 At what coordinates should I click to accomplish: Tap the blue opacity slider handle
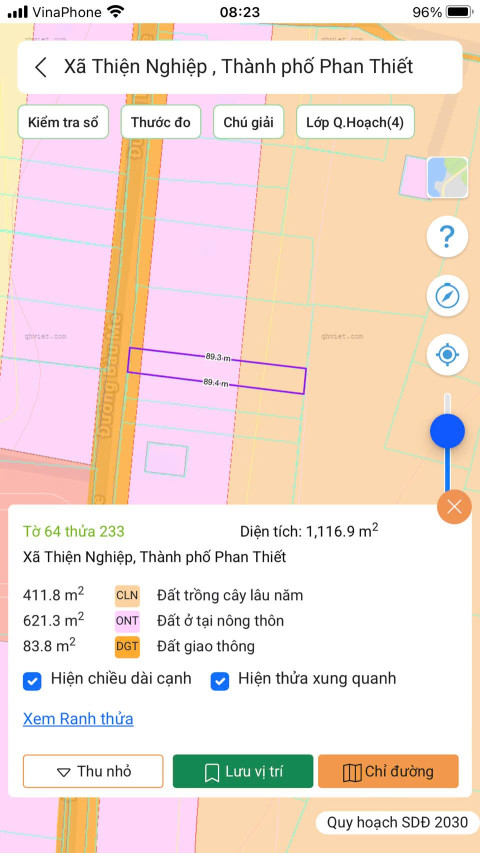[447, 431]
